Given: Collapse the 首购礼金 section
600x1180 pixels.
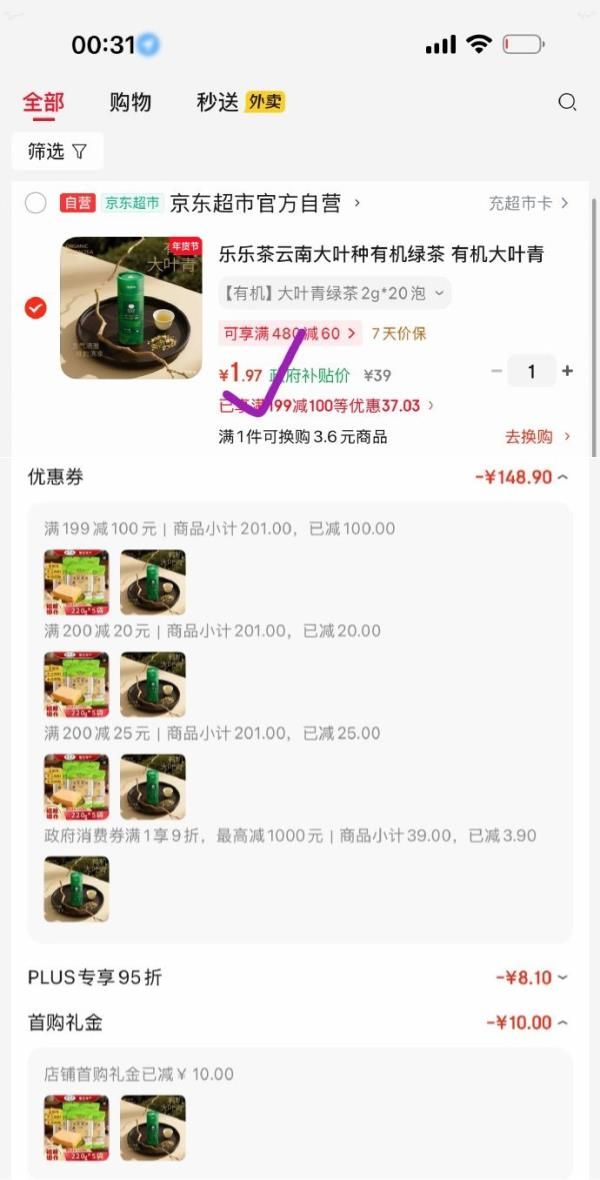Looking at the screenshot, I should coord(527,1022).
